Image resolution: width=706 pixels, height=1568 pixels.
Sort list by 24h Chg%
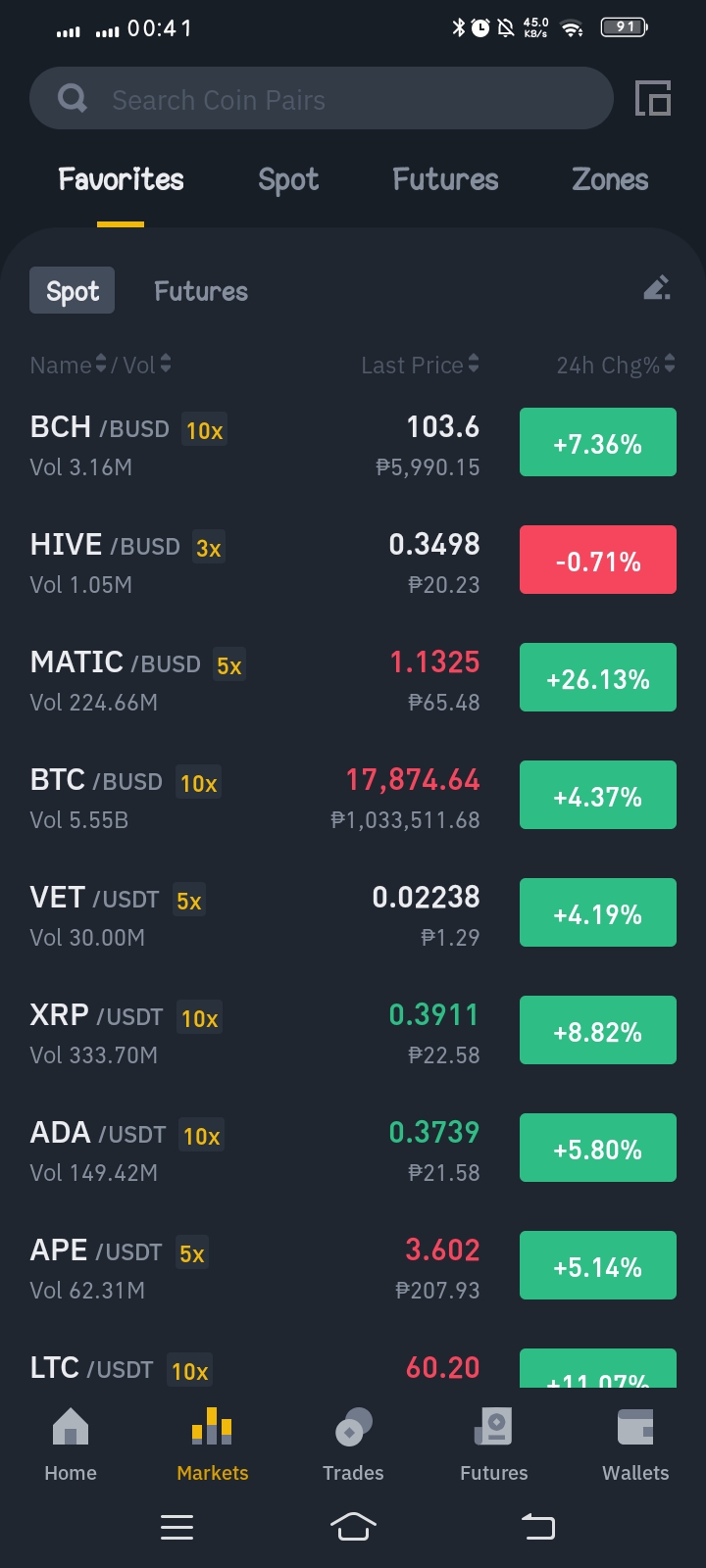tap(616, 365)
